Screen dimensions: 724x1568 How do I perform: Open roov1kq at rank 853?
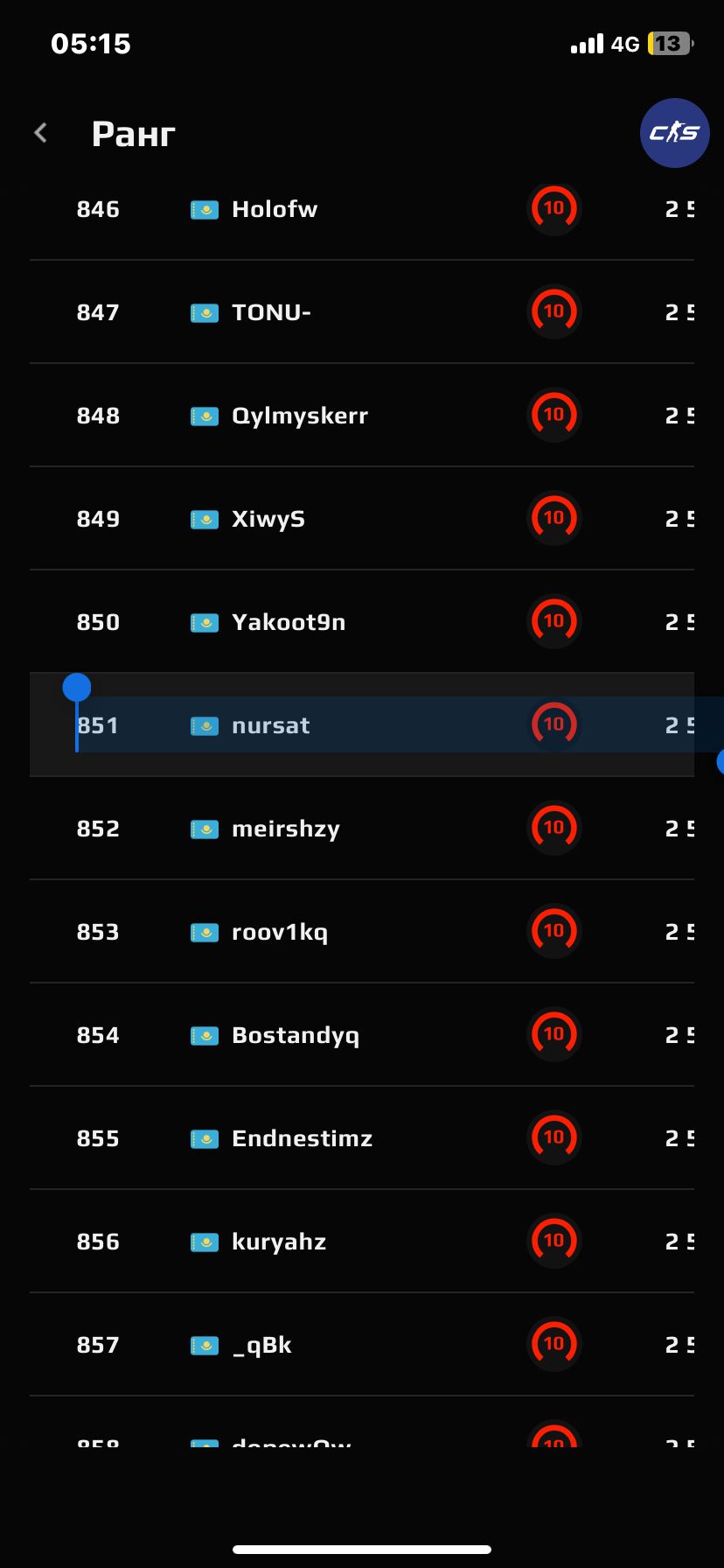(x=280, y=933)
